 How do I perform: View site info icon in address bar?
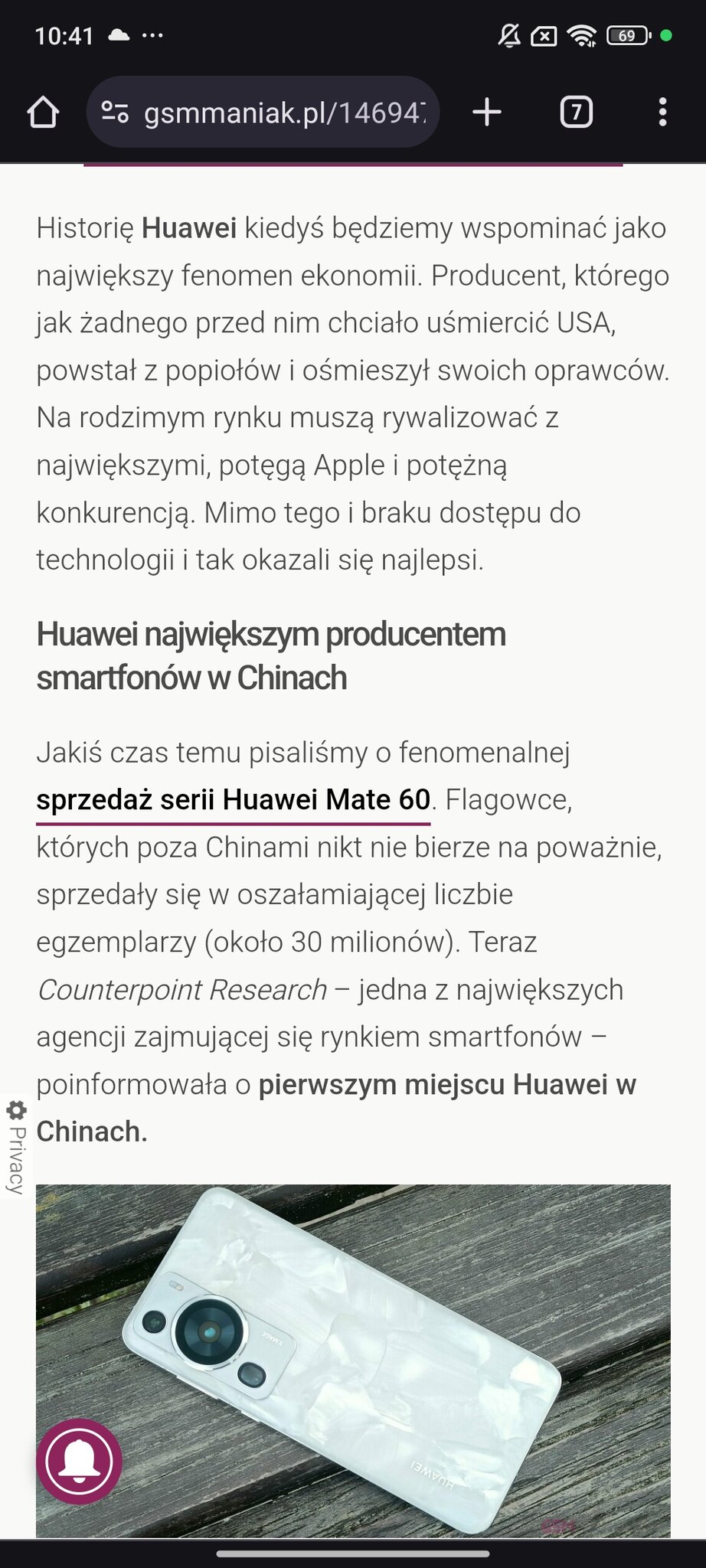[115, 113]
